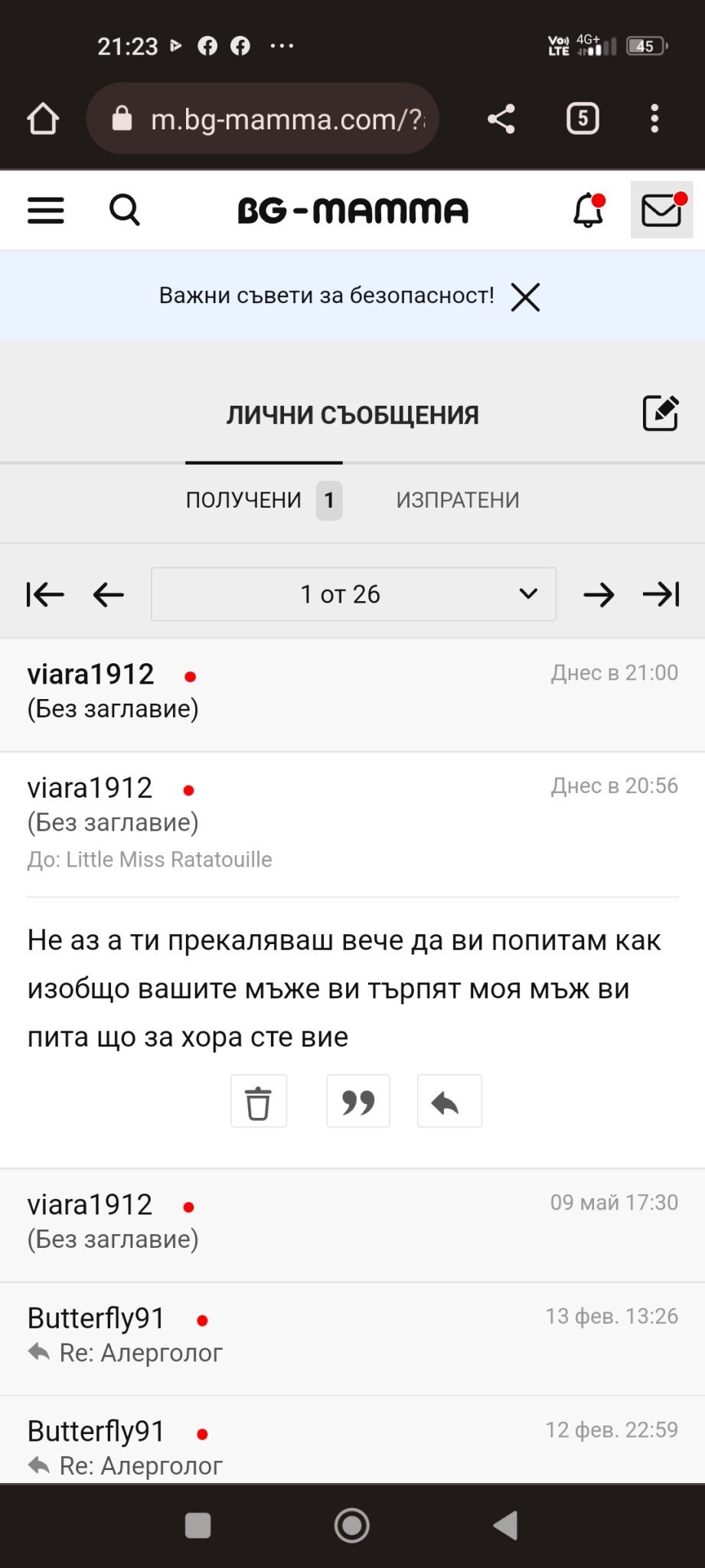Image resolution: width=705 pixels, height=1568 pixels.
Task: Go to the next page arrow
Action: [x=599, y=594]
